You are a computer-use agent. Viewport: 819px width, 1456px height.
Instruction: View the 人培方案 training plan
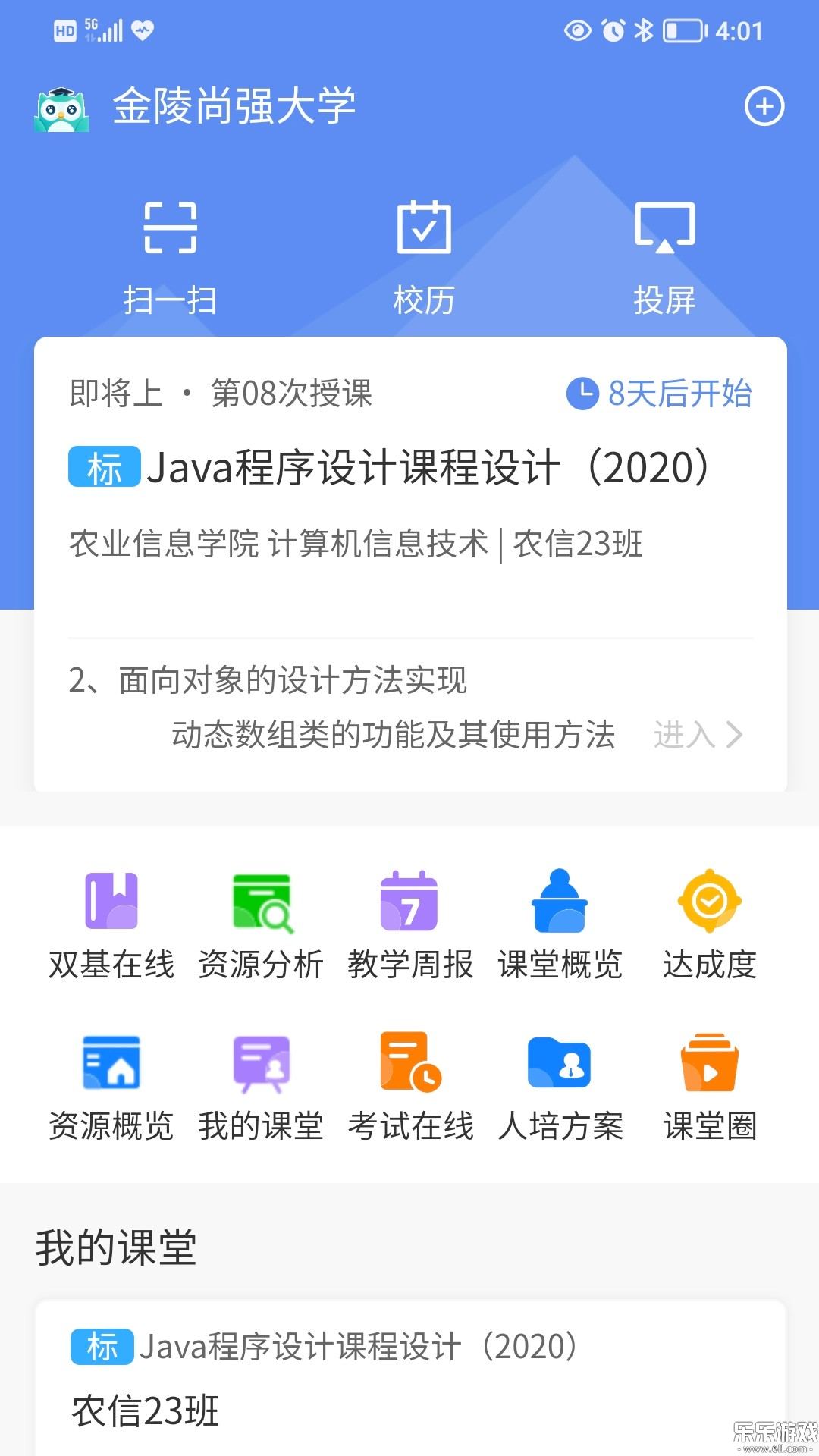tap(559, 1086)
